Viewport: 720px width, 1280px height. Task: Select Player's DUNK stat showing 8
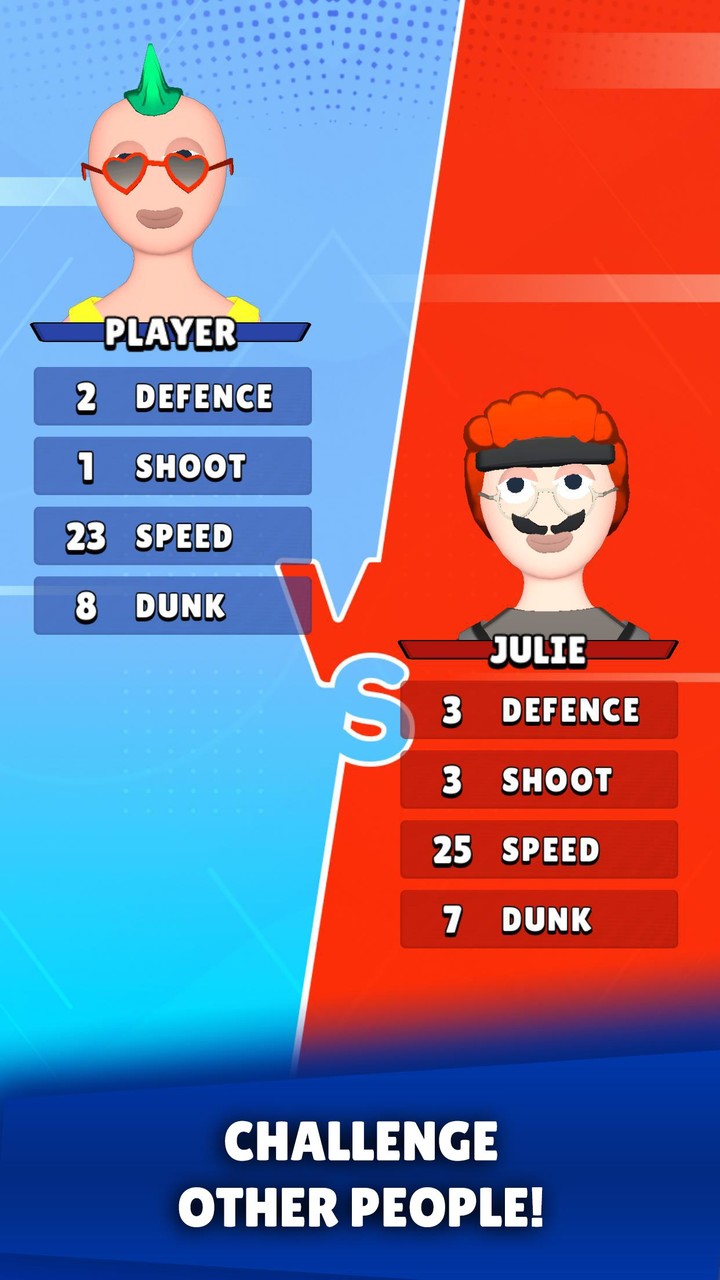(172, 605)
